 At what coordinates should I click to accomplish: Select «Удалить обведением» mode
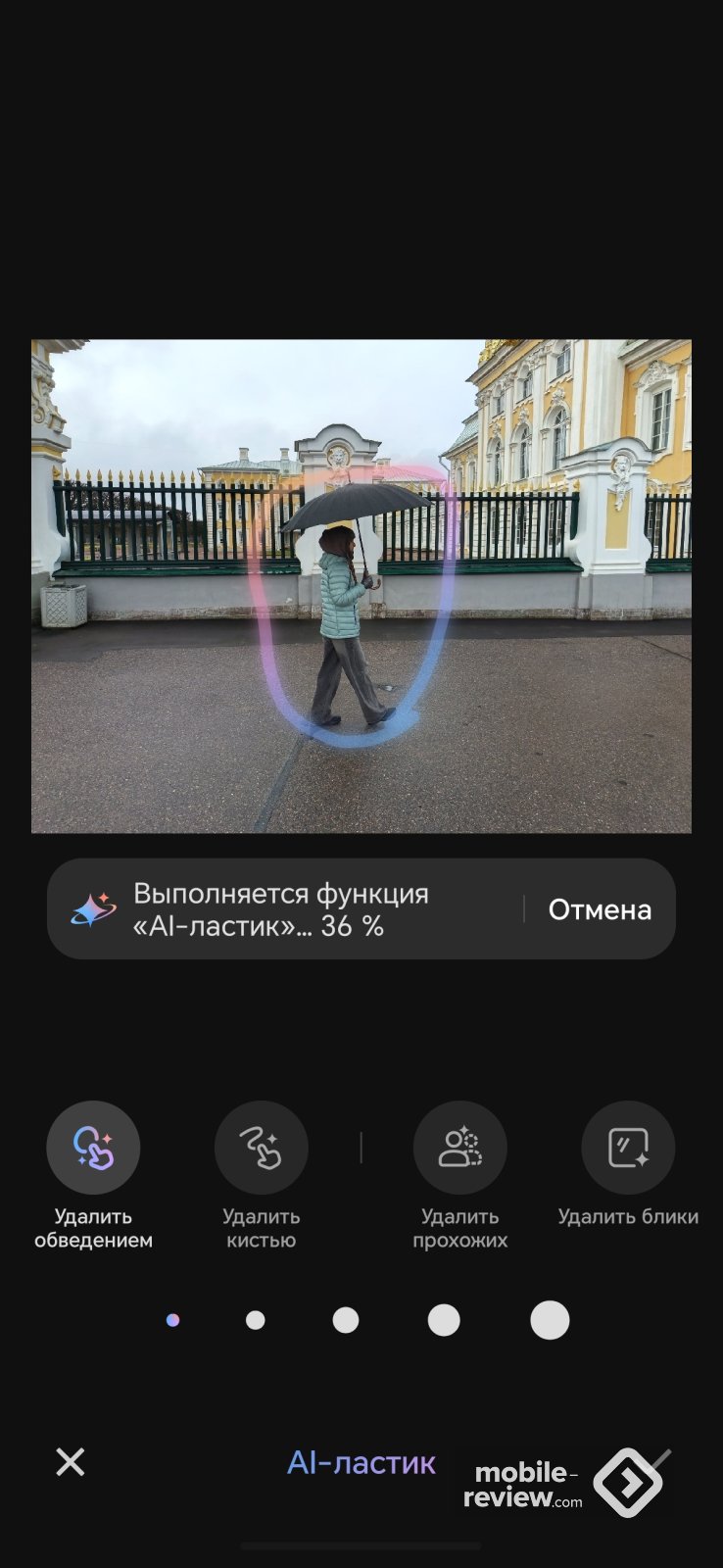pos(93,1148)
